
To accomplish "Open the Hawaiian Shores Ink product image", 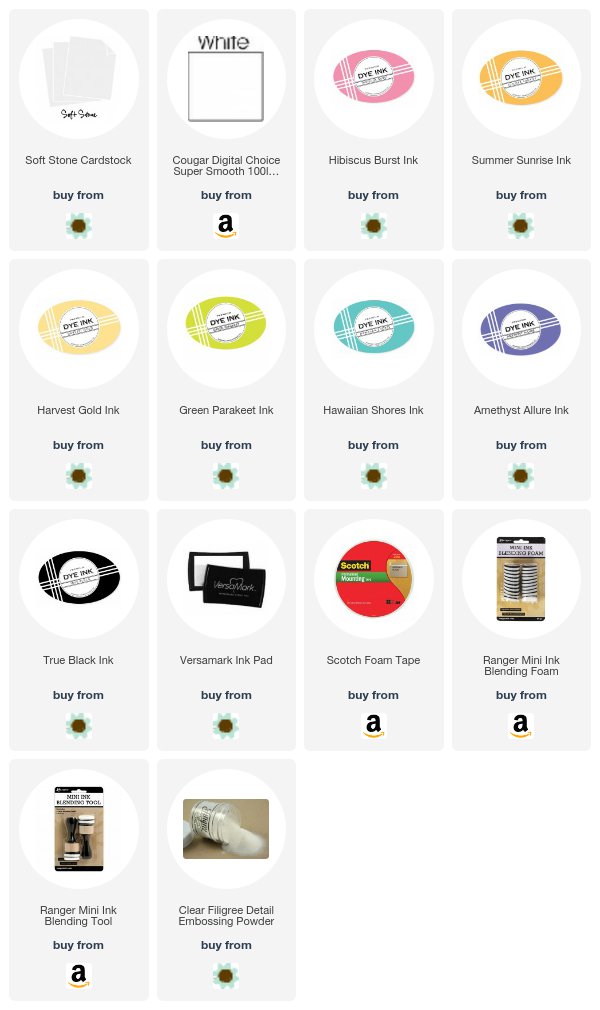I will coord(374,329).
